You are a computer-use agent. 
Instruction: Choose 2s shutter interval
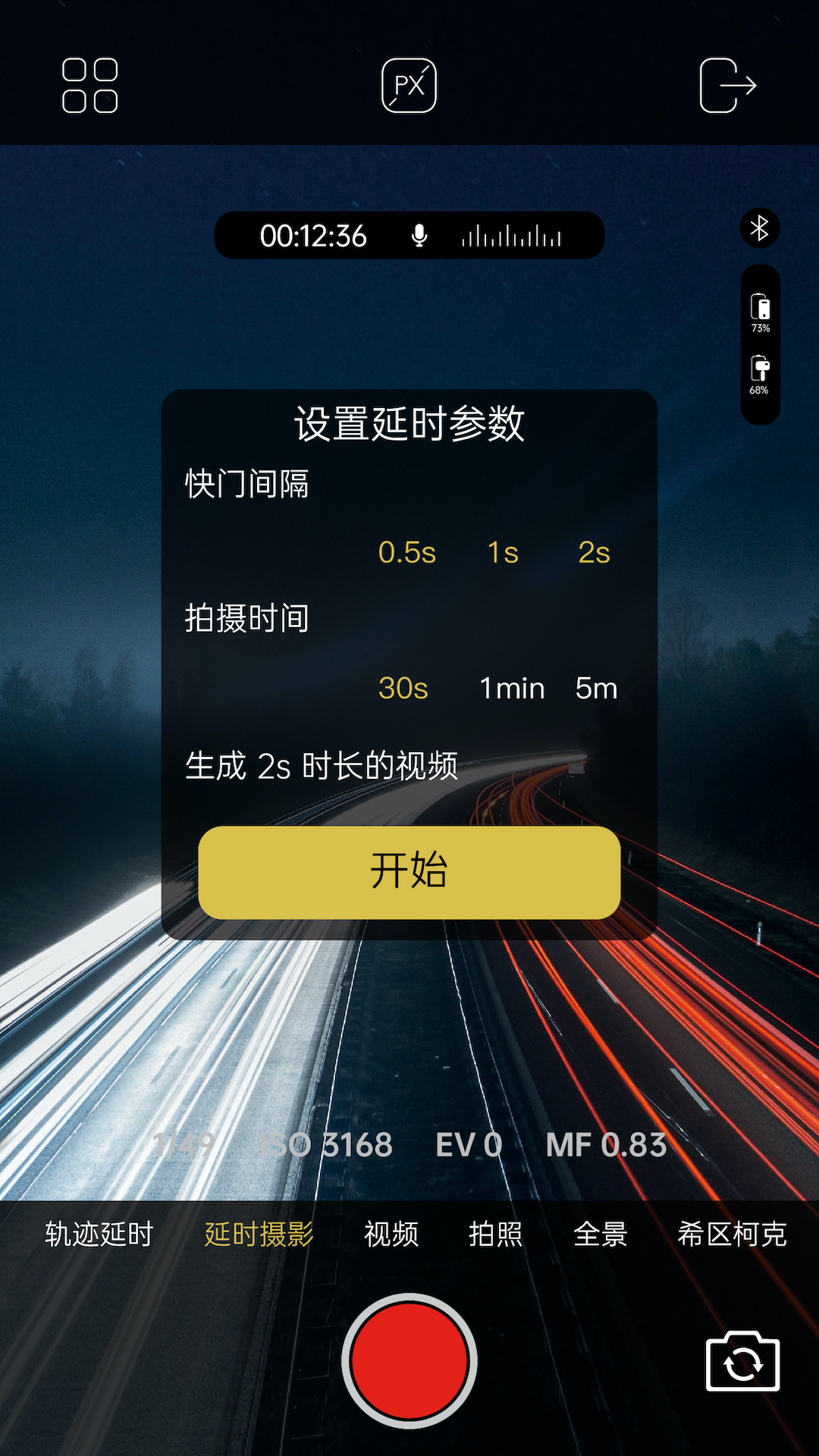pyautogui.click(x=595, y=554)
